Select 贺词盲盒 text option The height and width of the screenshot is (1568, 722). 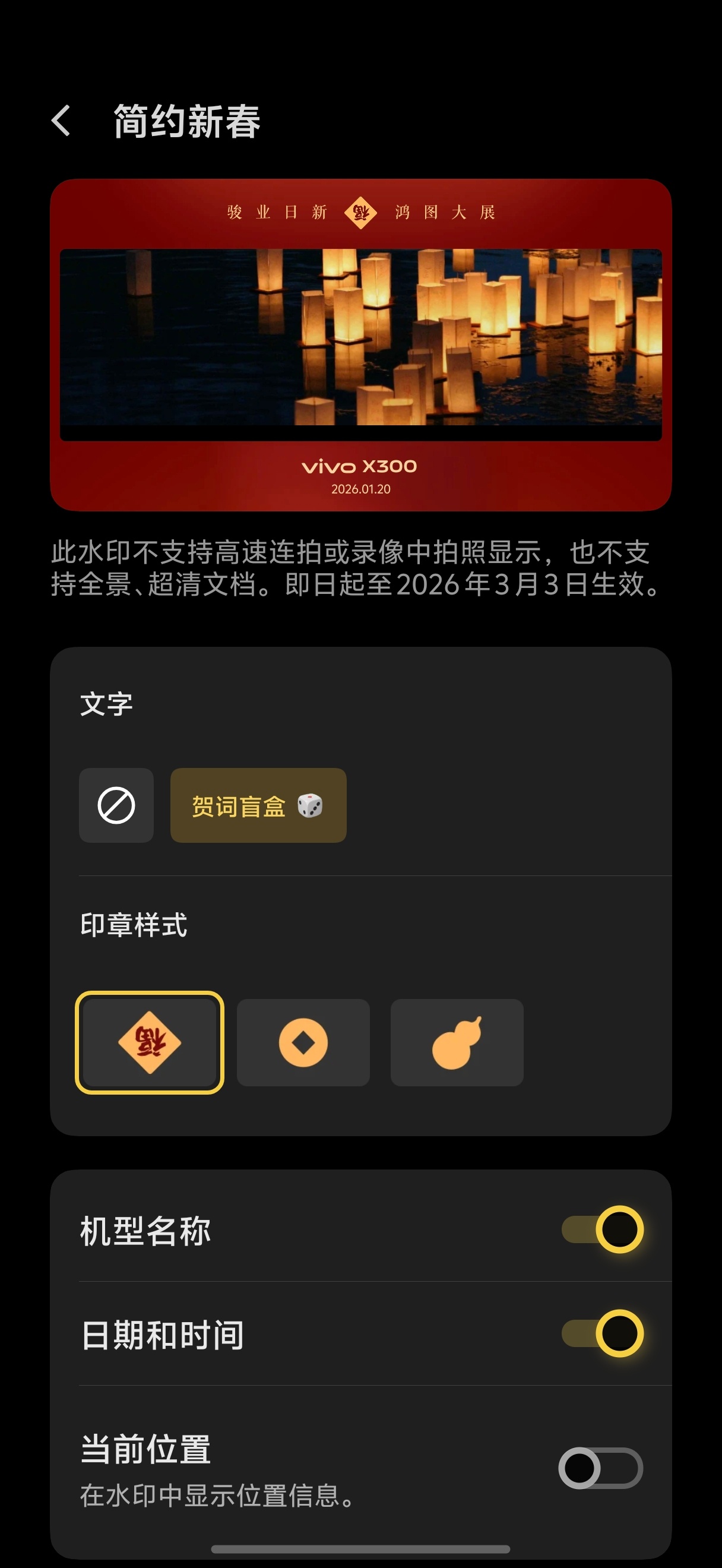[258, 805]
